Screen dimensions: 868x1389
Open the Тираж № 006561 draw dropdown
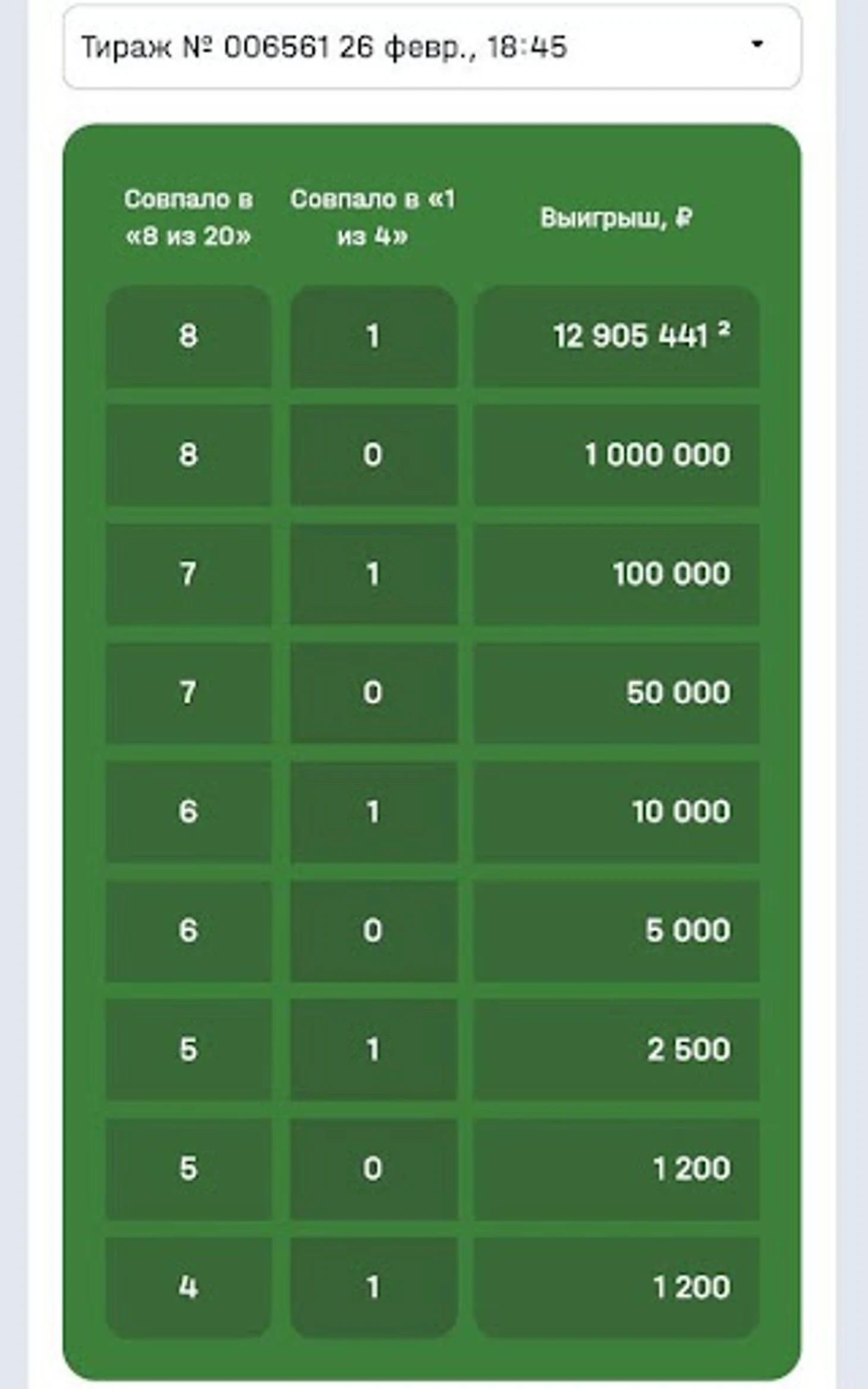(x=432, y=46)
